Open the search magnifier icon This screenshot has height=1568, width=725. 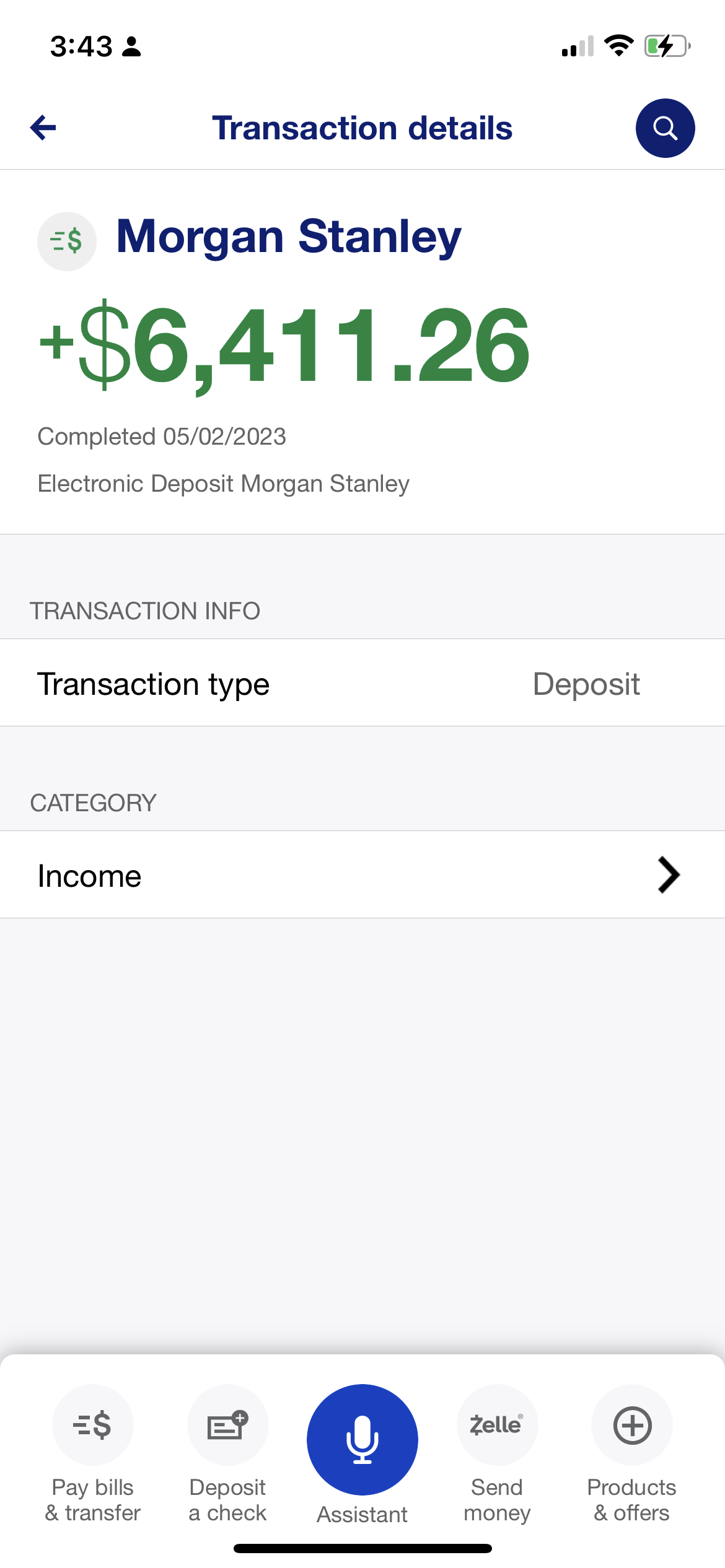[x=665, y=128]
